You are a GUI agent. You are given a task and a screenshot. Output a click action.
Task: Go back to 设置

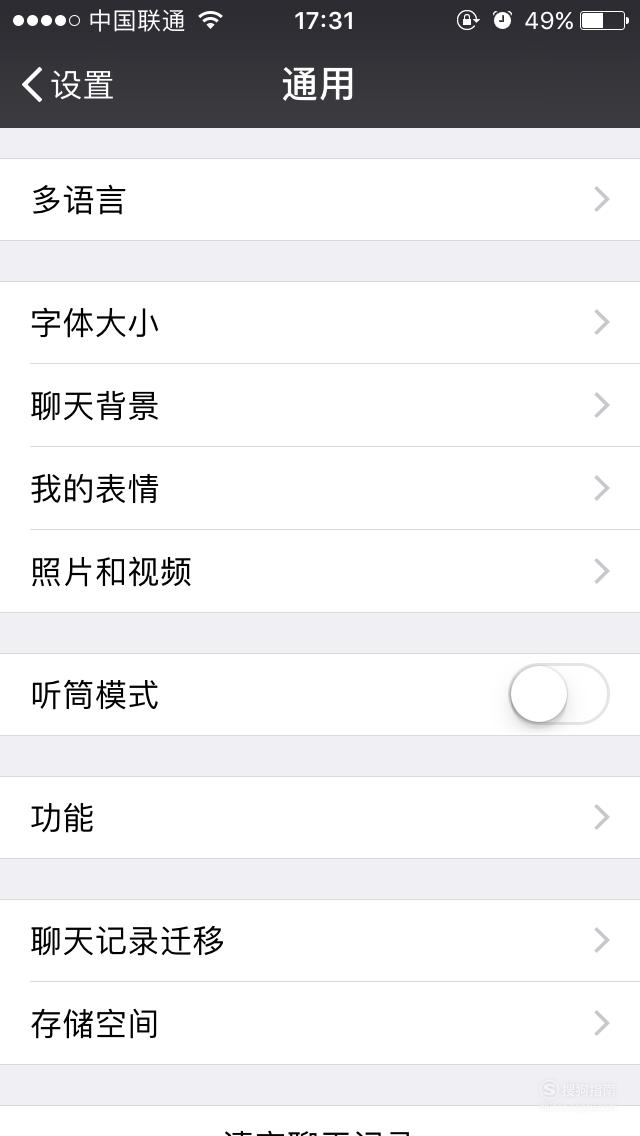(x=67, y=85)
